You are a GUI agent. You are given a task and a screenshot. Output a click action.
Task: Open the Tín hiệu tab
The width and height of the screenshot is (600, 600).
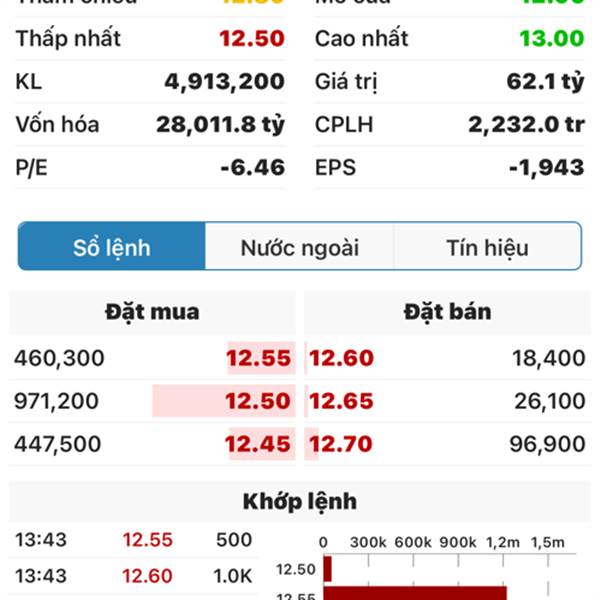coord(487,247)
